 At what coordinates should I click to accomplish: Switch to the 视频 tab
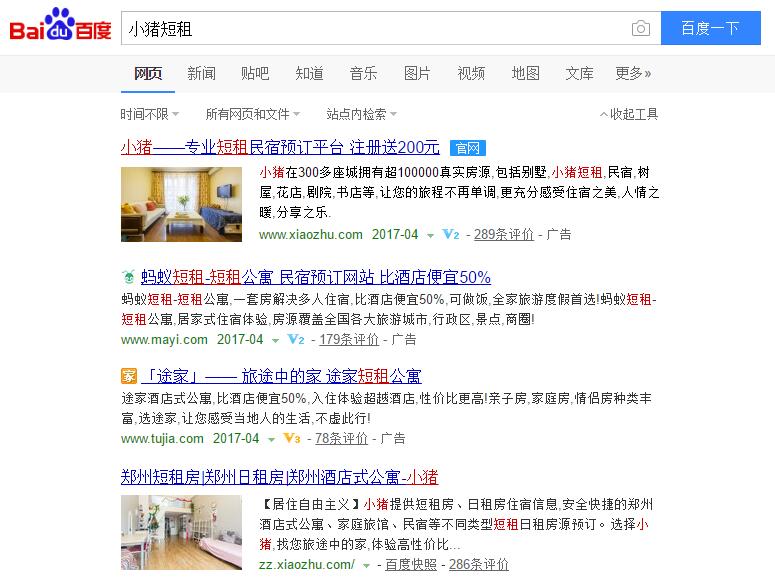pyautogui.click(x=471, y=73)
